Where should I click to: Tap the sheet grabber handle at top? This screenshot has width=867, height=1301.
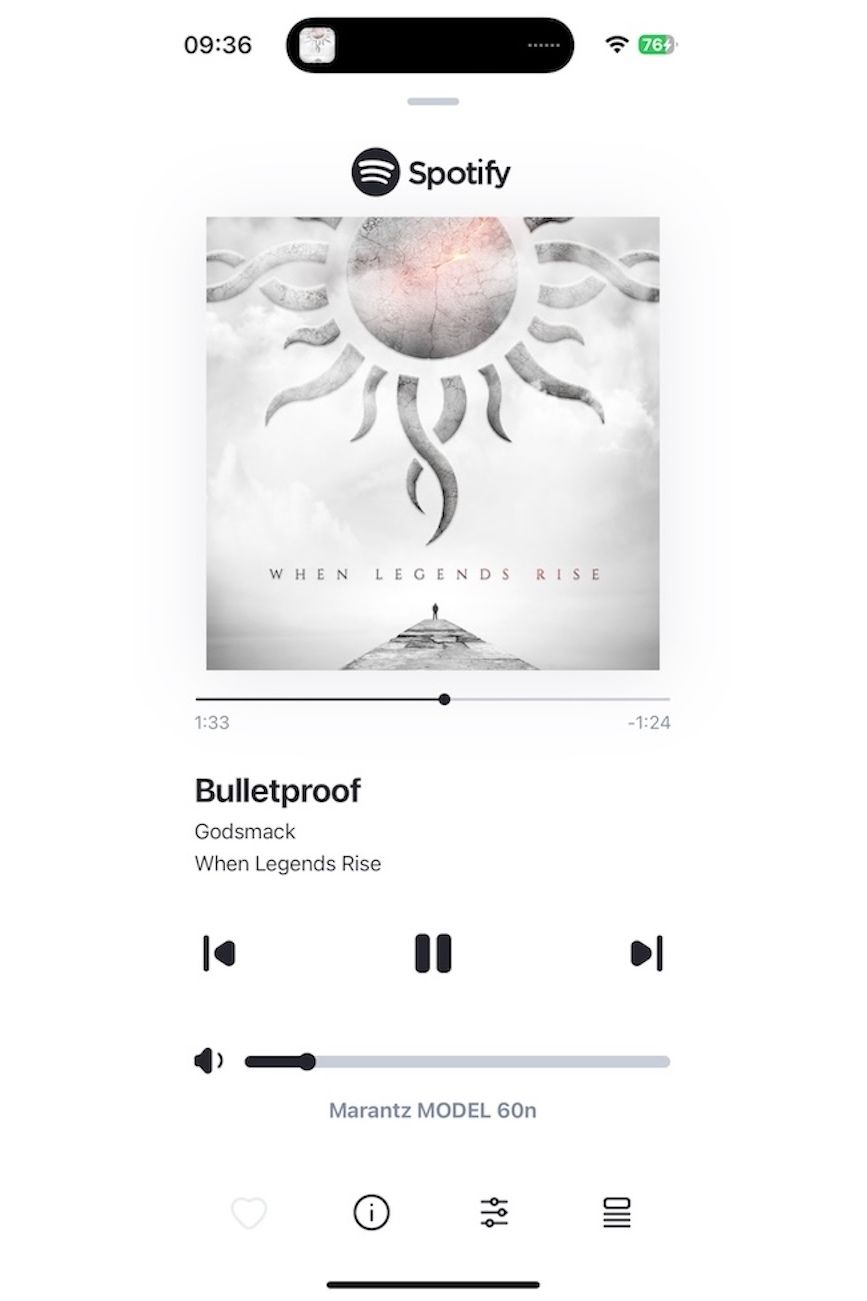click(433, 102)
